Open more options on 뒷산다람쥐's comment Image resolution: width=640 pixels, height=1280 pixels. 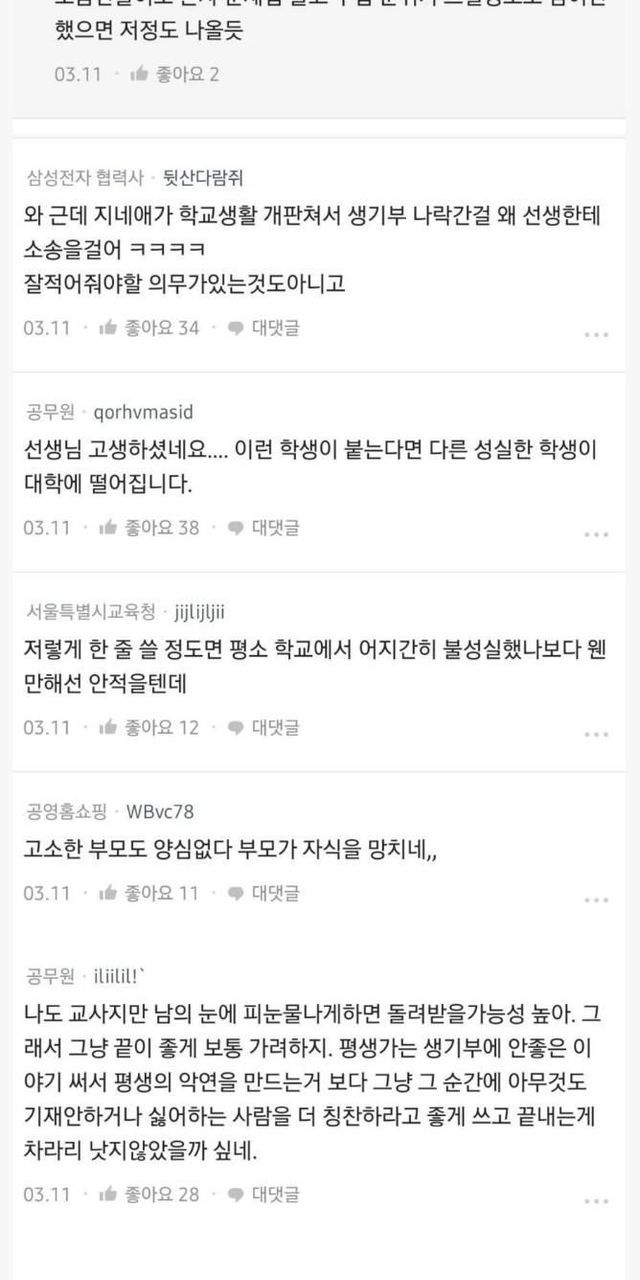coord(596,334)
